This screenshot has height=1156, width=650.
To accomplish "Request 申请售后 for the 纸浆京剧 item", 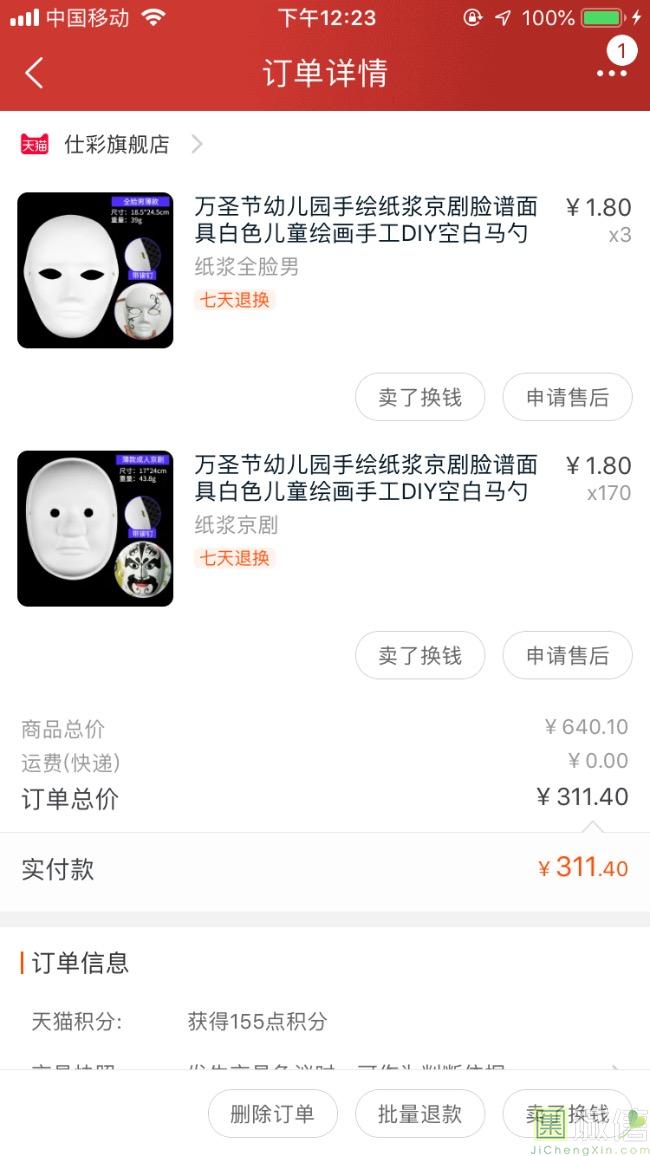I will 567,655.
